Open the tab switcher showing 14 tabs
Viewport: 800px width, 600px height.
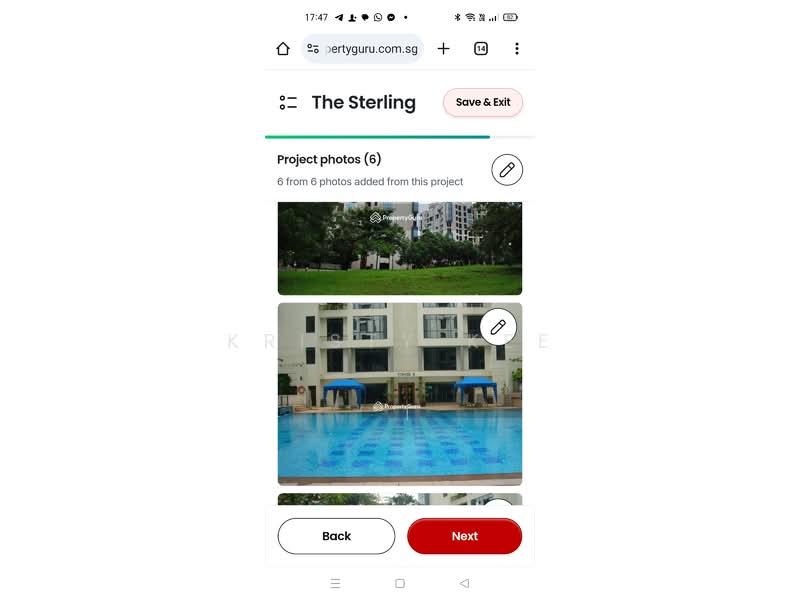(481, 49)
